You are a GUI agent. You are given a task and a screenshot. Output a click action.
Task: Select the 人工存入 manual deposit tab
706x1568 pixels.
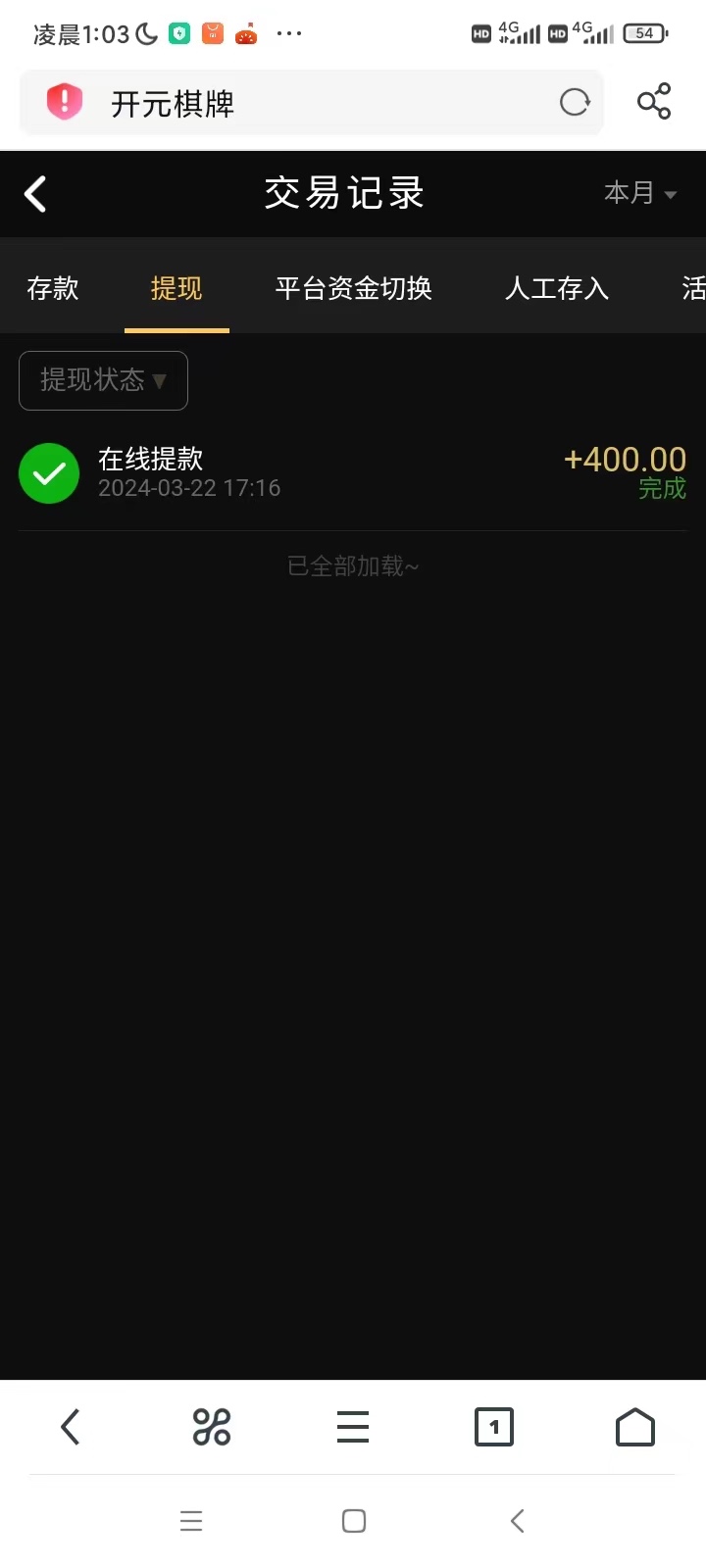[556, 289]
